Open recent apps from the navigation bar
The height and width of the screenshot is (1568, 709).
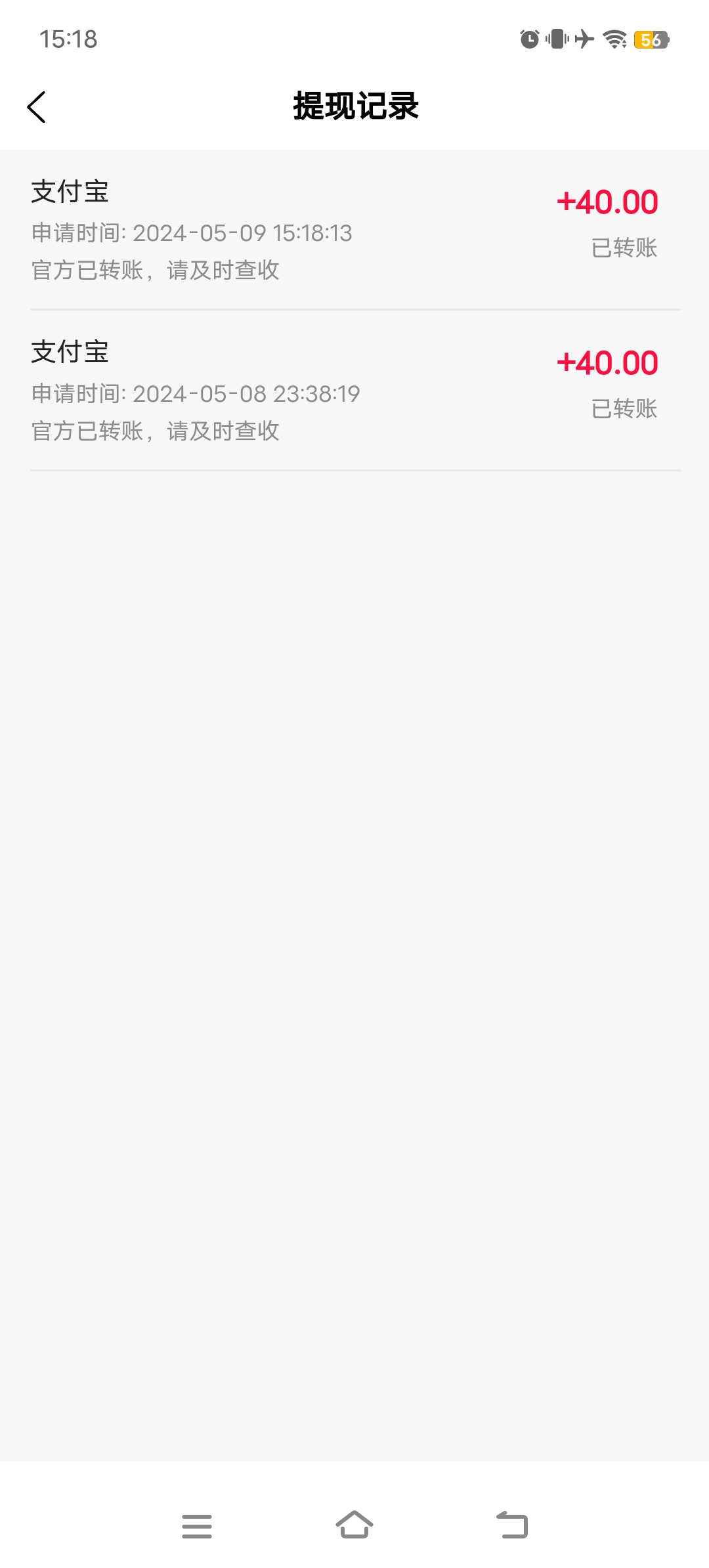click(x=197, y=1526)
